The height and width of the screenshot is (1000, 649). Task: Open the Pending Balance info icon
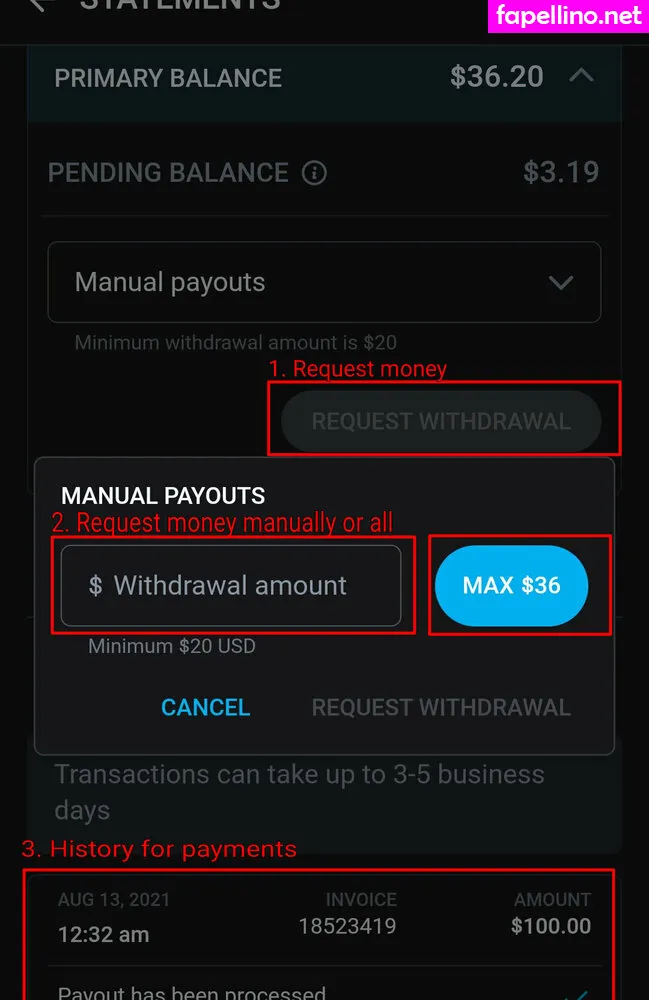(314, 173)
